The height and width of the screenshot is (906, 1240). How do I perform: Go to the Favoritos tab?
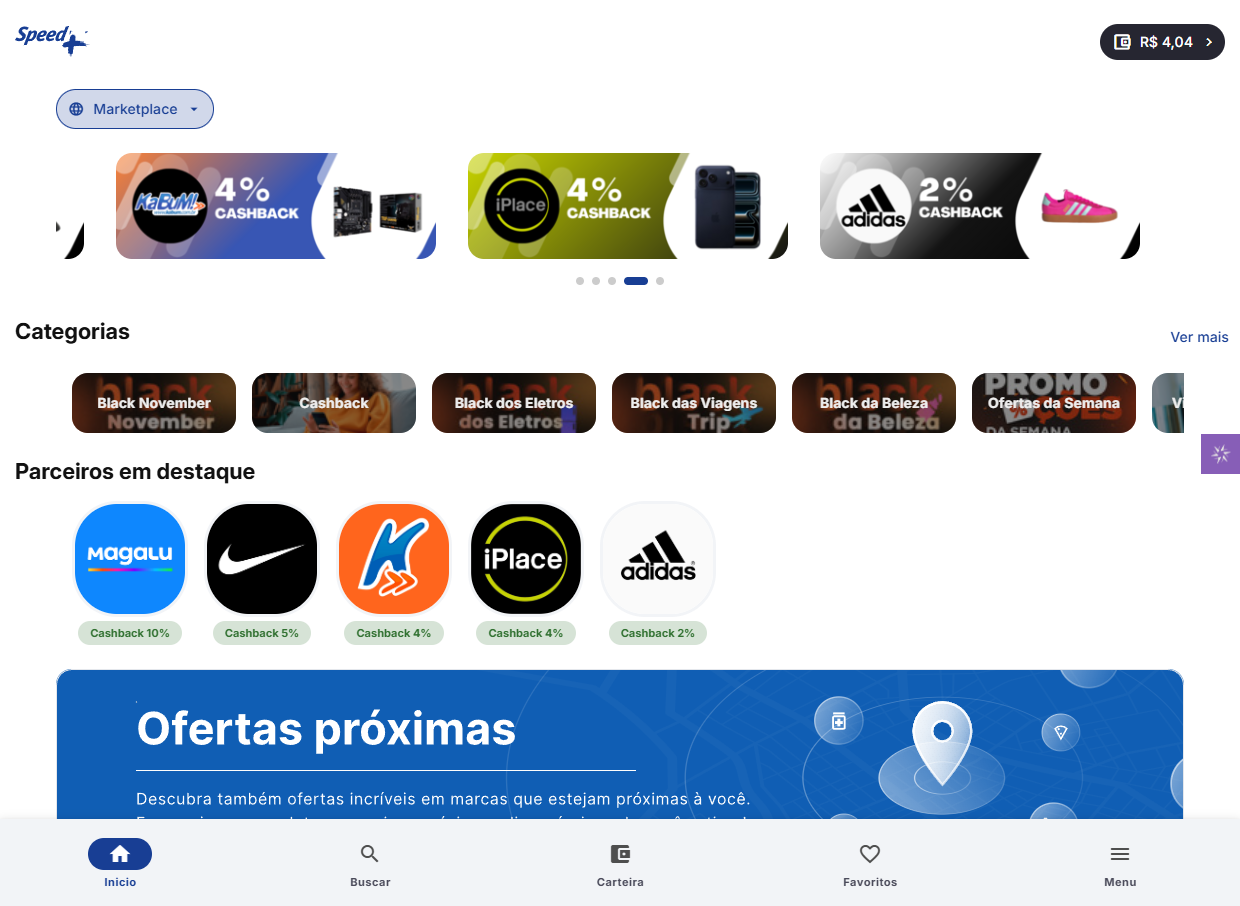[870, 865]
